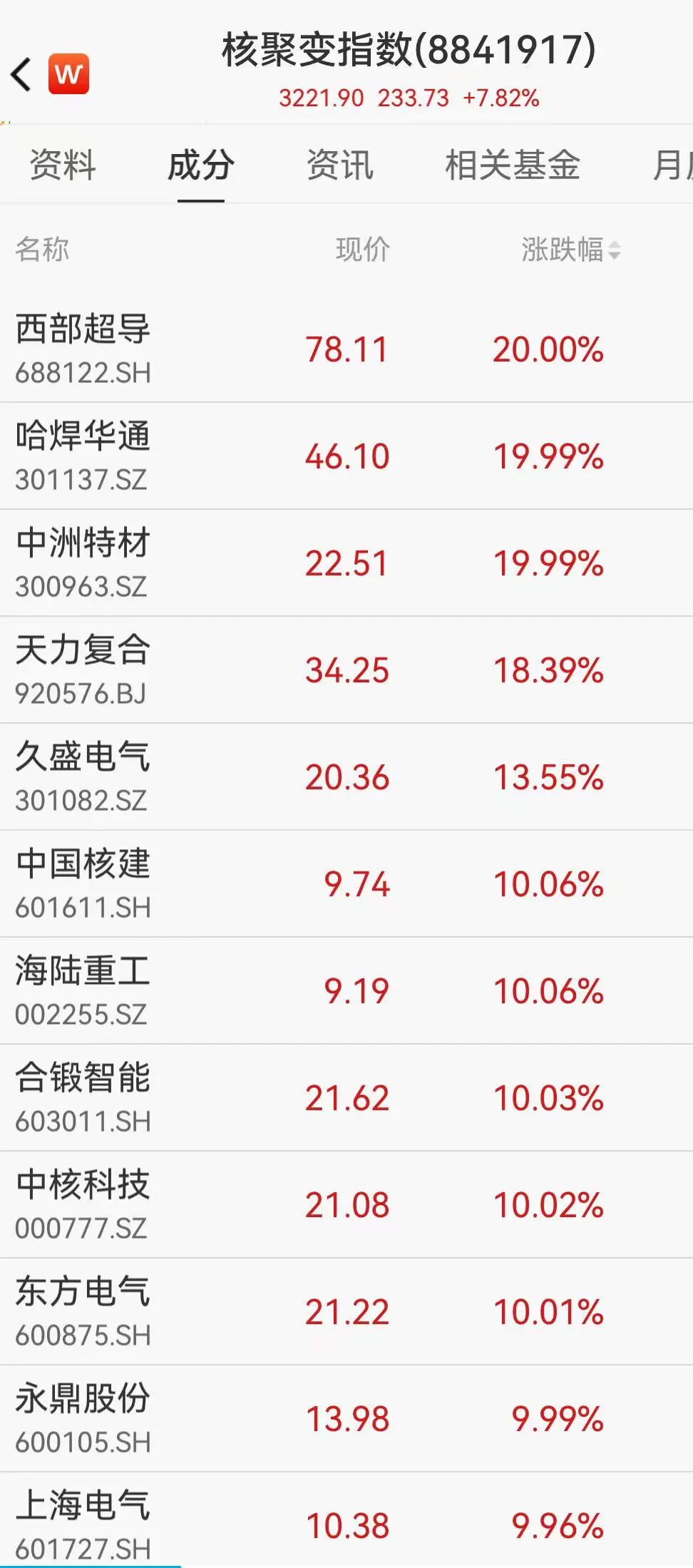The height and width of the screenshot is (1568, 693).
Task: Open the 相关基金 tab
Action: point(512,165)
